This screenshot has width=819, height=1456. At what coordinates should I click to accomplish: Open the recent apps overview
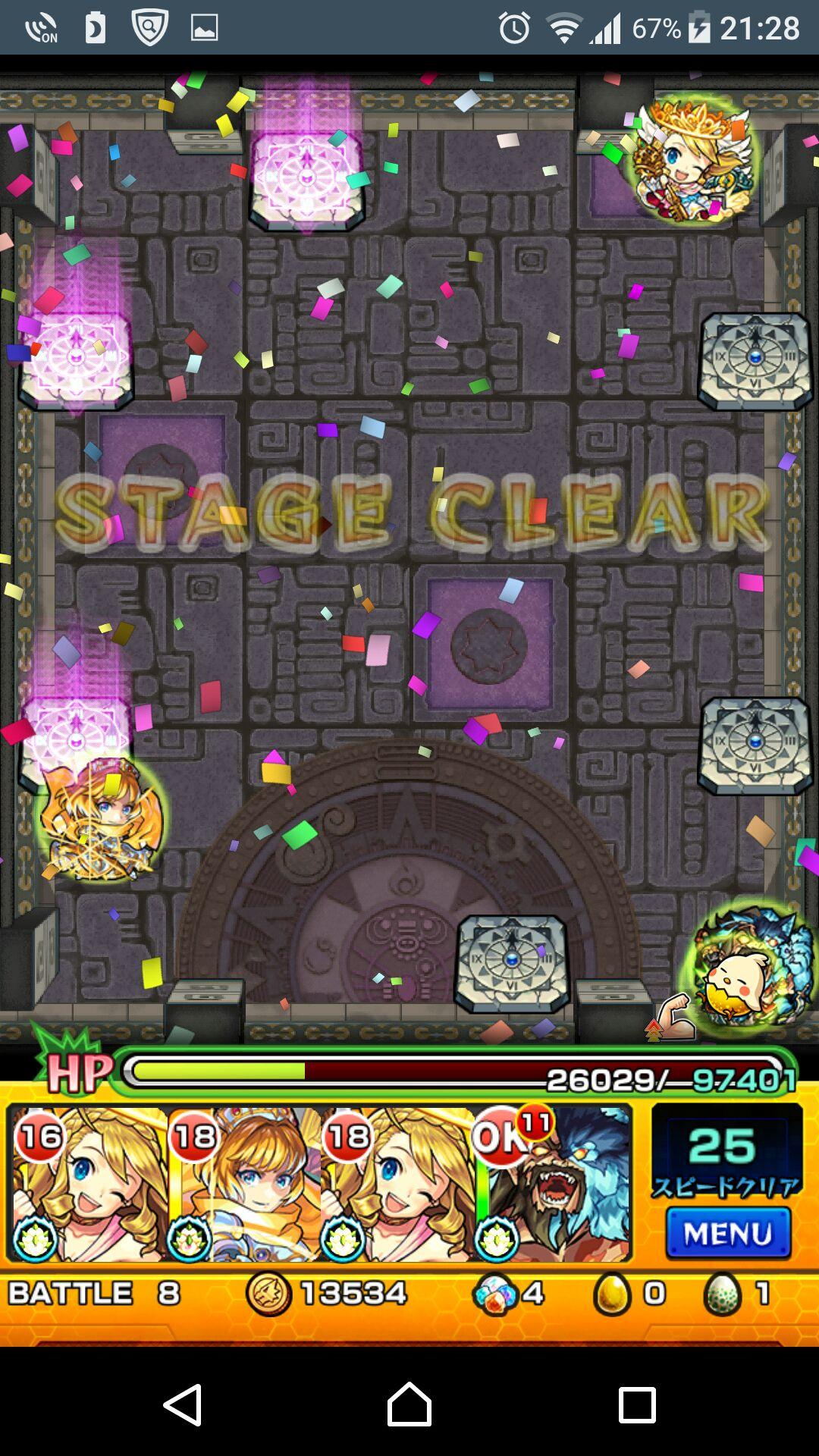click(x=637, y=1404)
